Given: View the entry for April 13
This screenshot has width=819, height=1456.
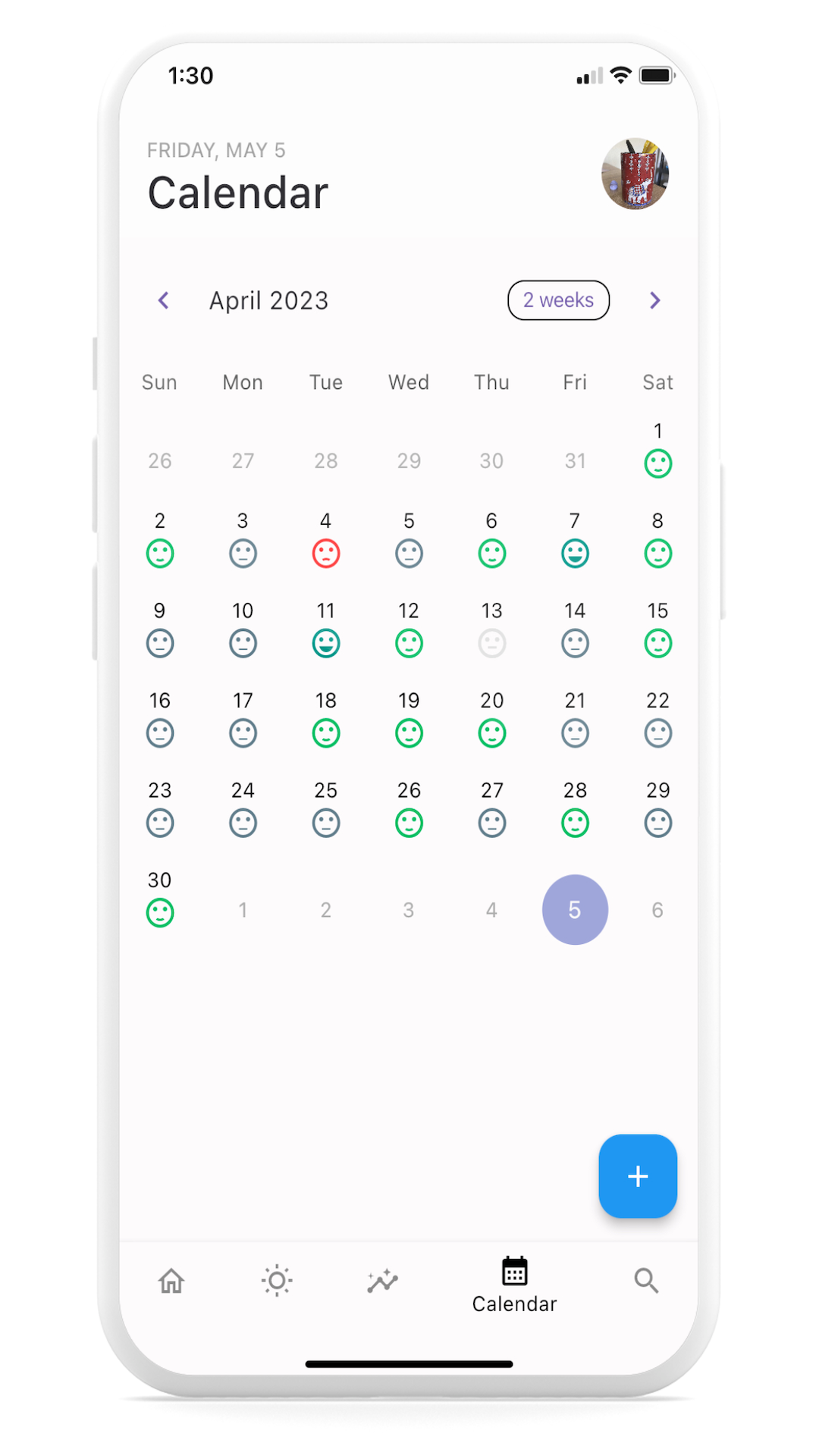Looking at the screenshot, I should pos(492,629).
